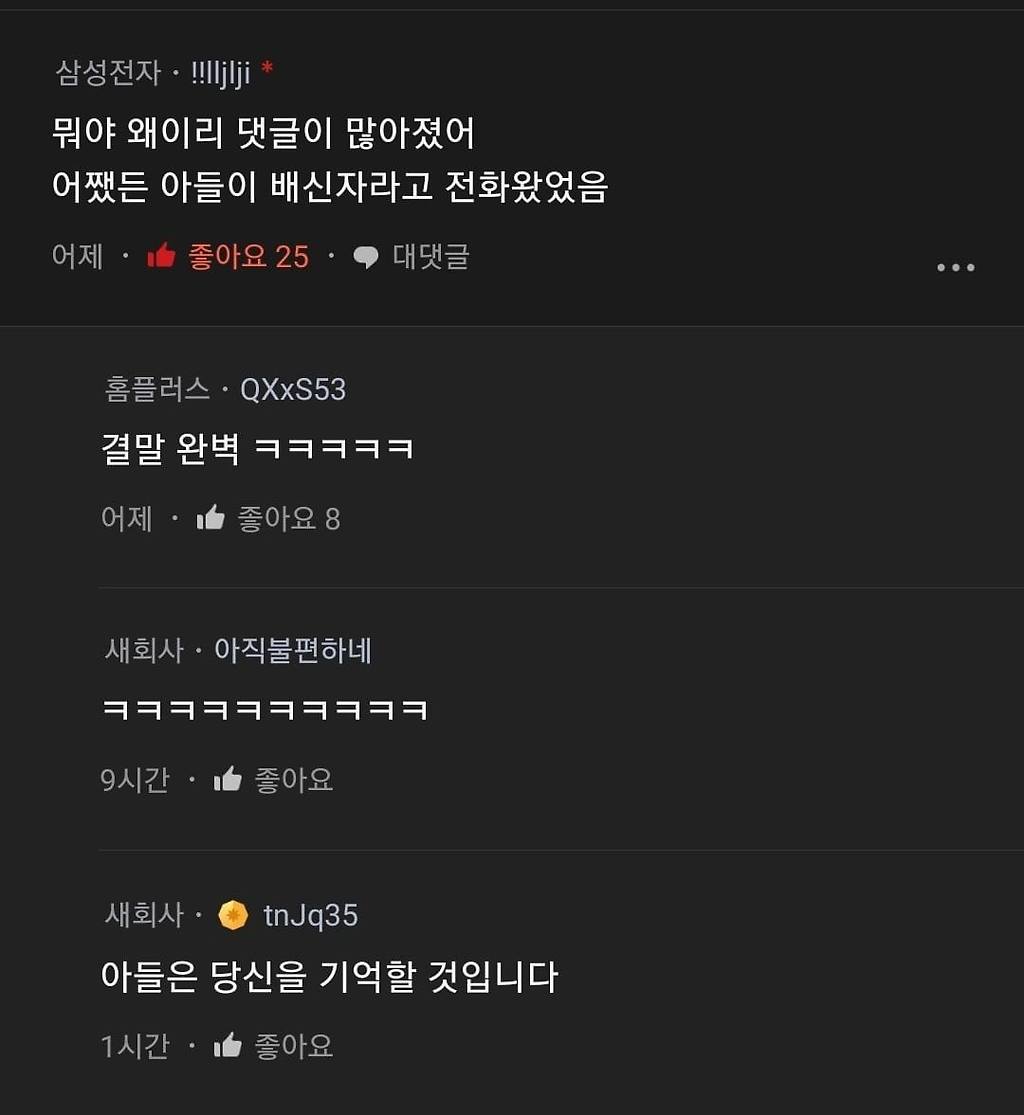Click the 1시간 timestamp on last comment

point(132,1044)
